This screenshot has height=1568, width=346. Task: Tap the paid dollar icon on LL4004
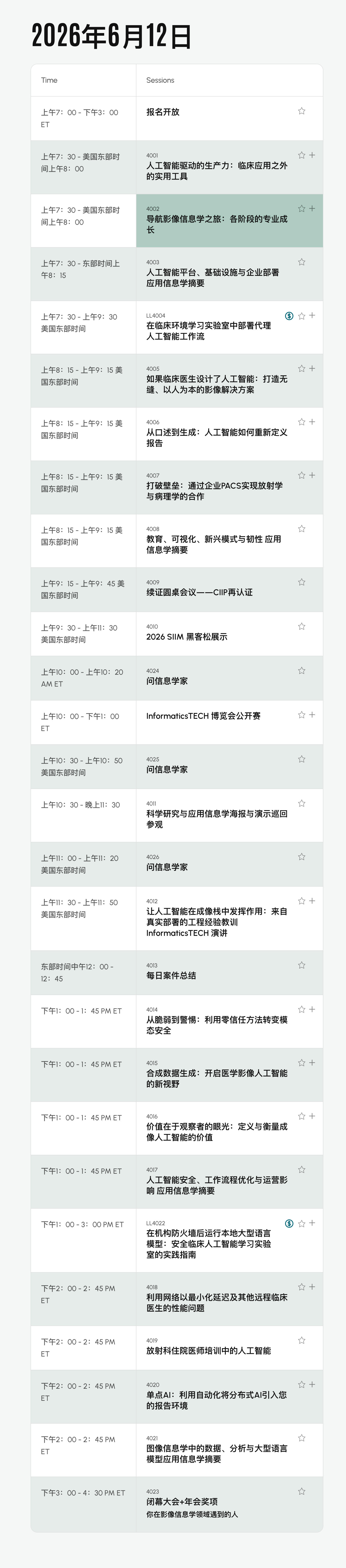point(289,316)
